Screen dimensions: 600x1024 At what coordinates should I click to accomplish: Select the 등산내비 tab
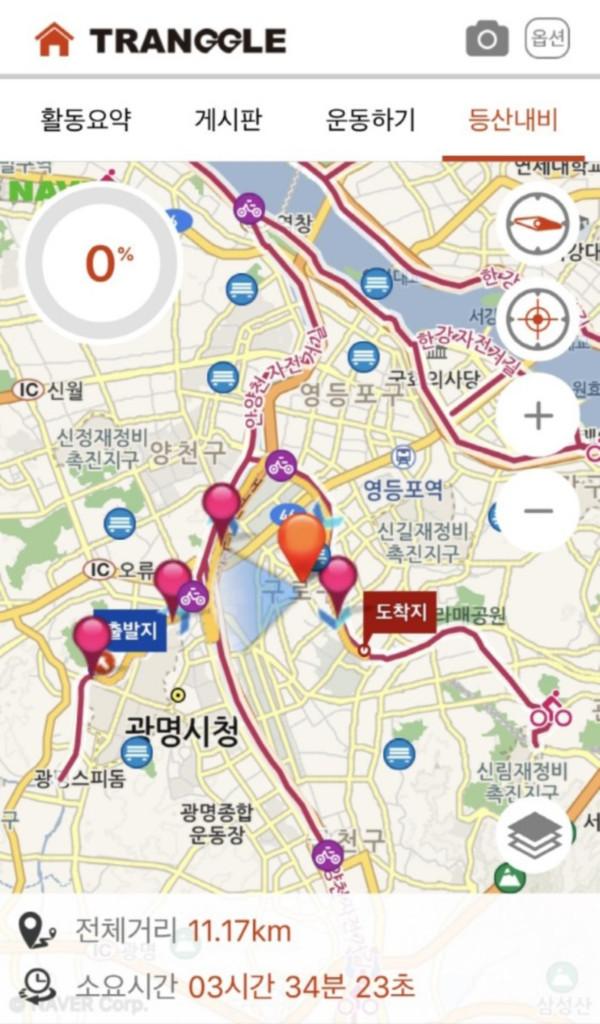513,121
